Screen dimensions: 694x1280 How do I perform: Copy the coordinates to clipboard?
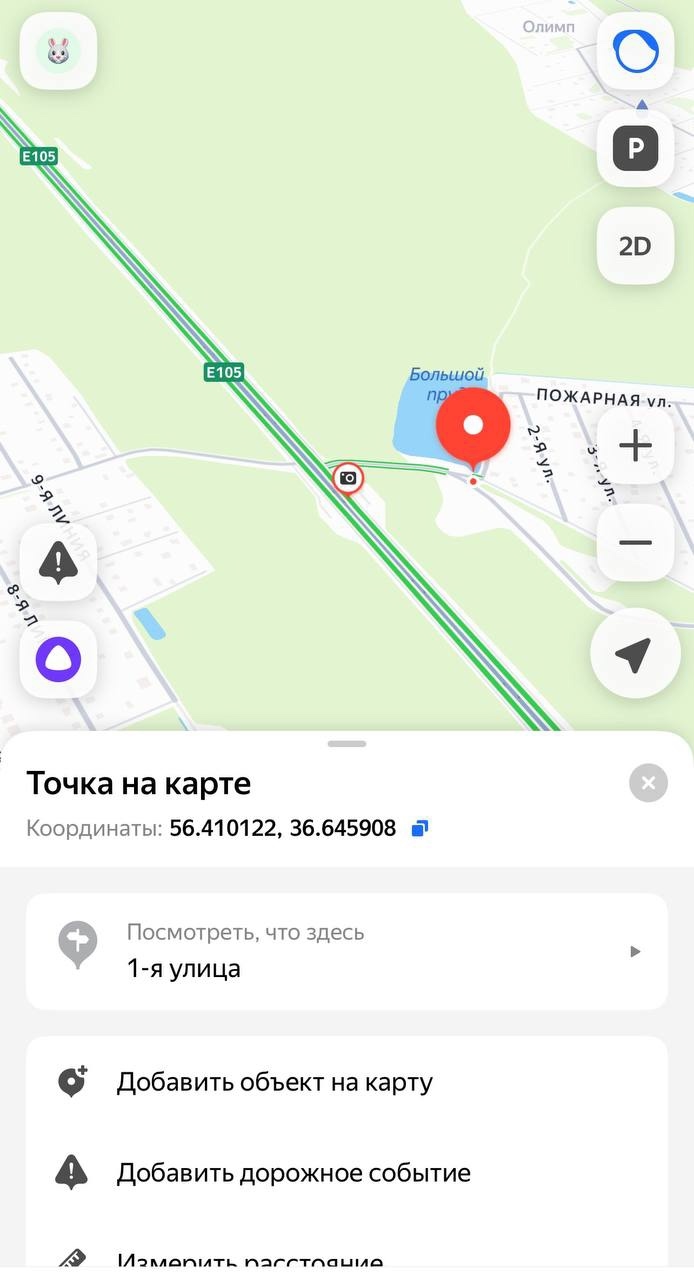click(x=420, y=828)
